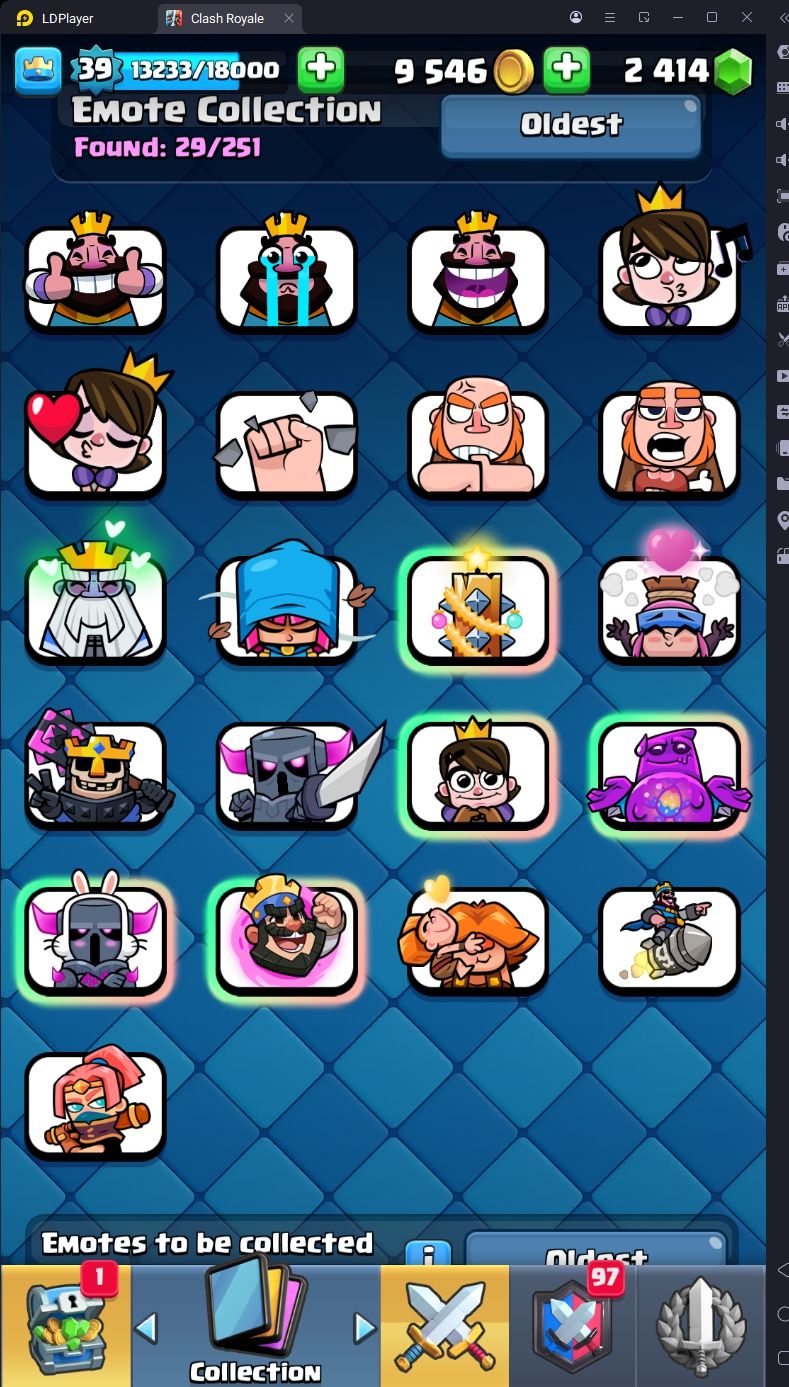Select the rocket rider emote
Image resolution: width=789 pixels, height=1387 pixels.
pos(669,937)
